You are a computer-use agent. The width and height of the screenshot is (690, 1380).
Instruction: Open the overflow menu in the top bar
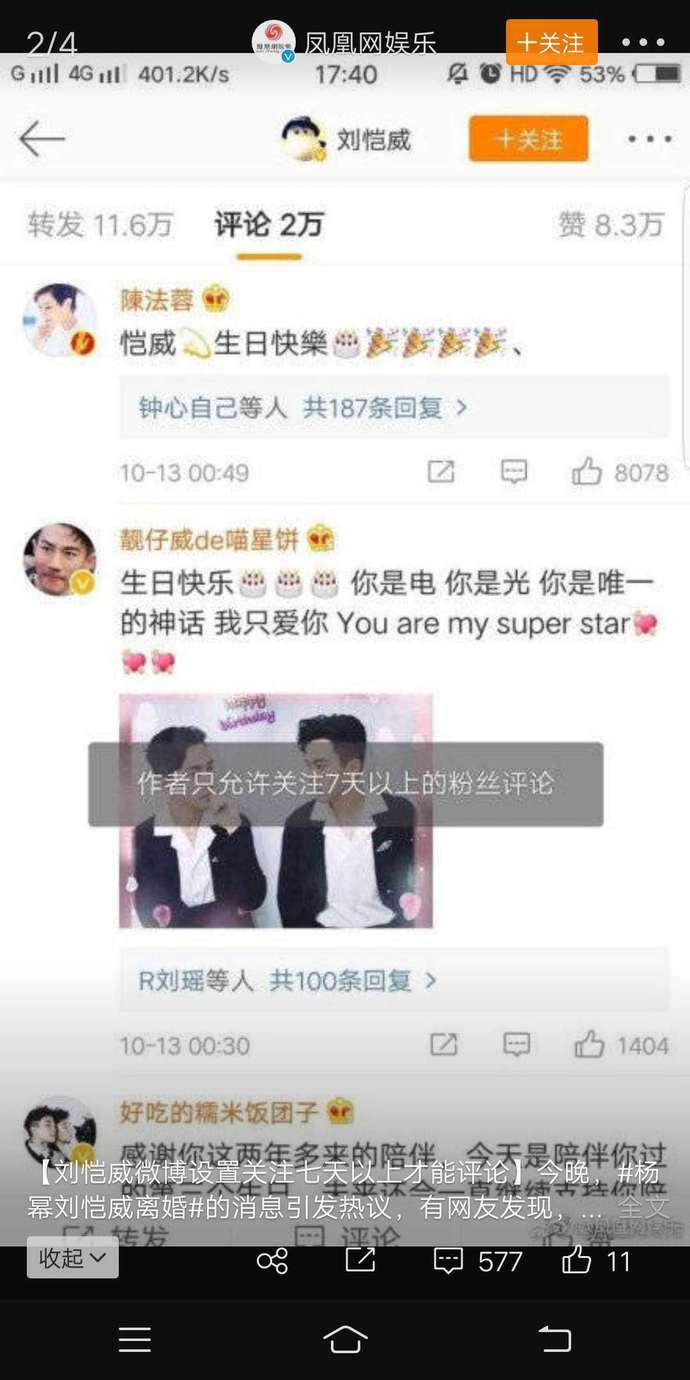643,43
